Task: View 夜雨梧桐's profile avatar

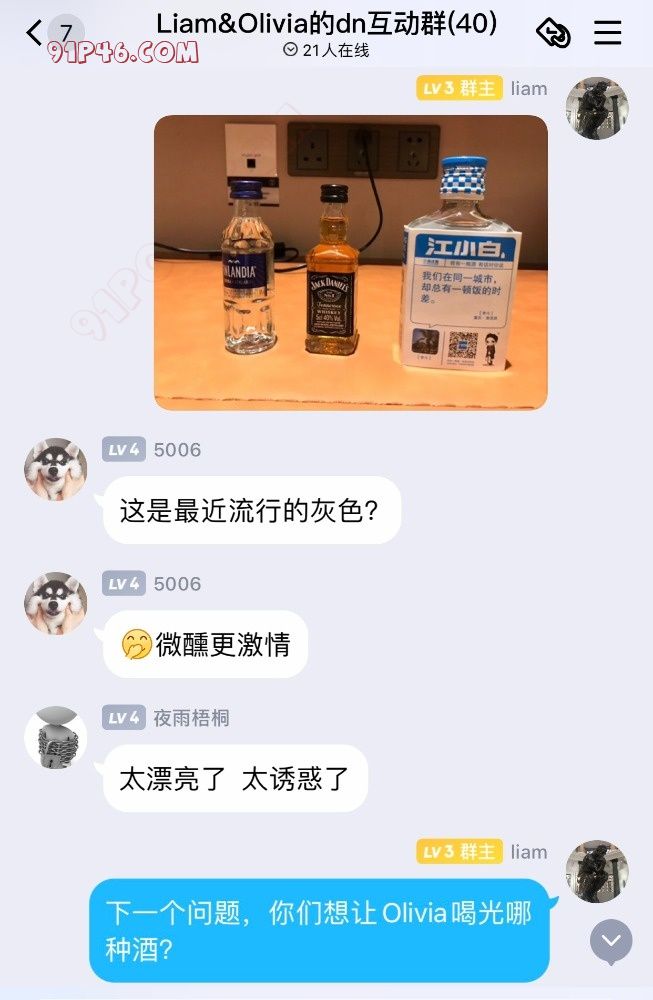Action: coord(56,738)
